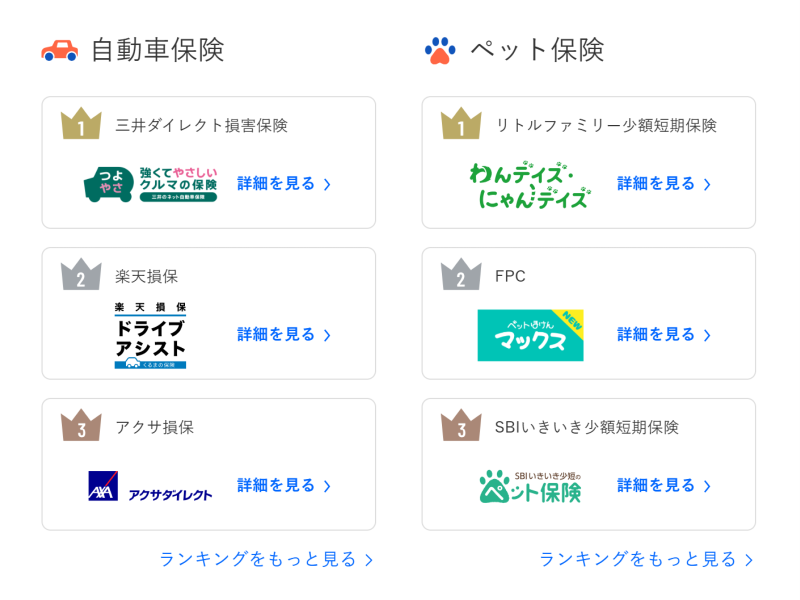
Task: Open the ドライブアシスト banner
Action: tap(150, 335)
